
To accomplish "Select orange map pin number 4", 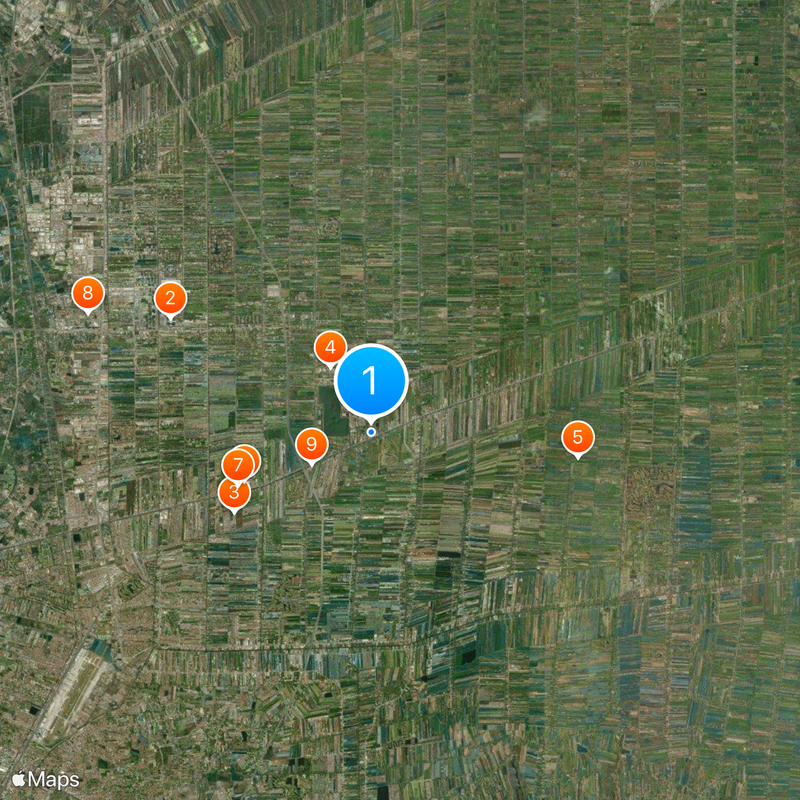I will (331, 348).
